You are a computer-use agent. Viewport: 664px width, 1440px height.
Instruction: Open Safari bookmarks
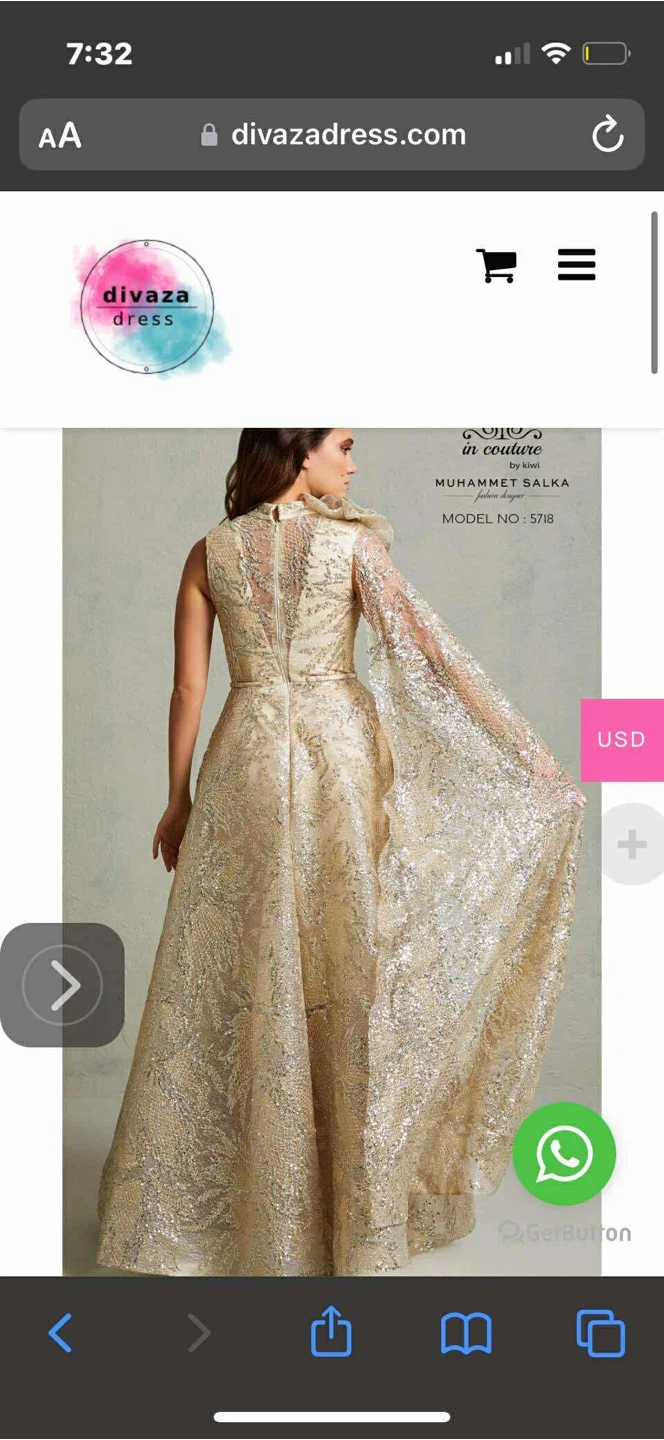pos(466,1333)
